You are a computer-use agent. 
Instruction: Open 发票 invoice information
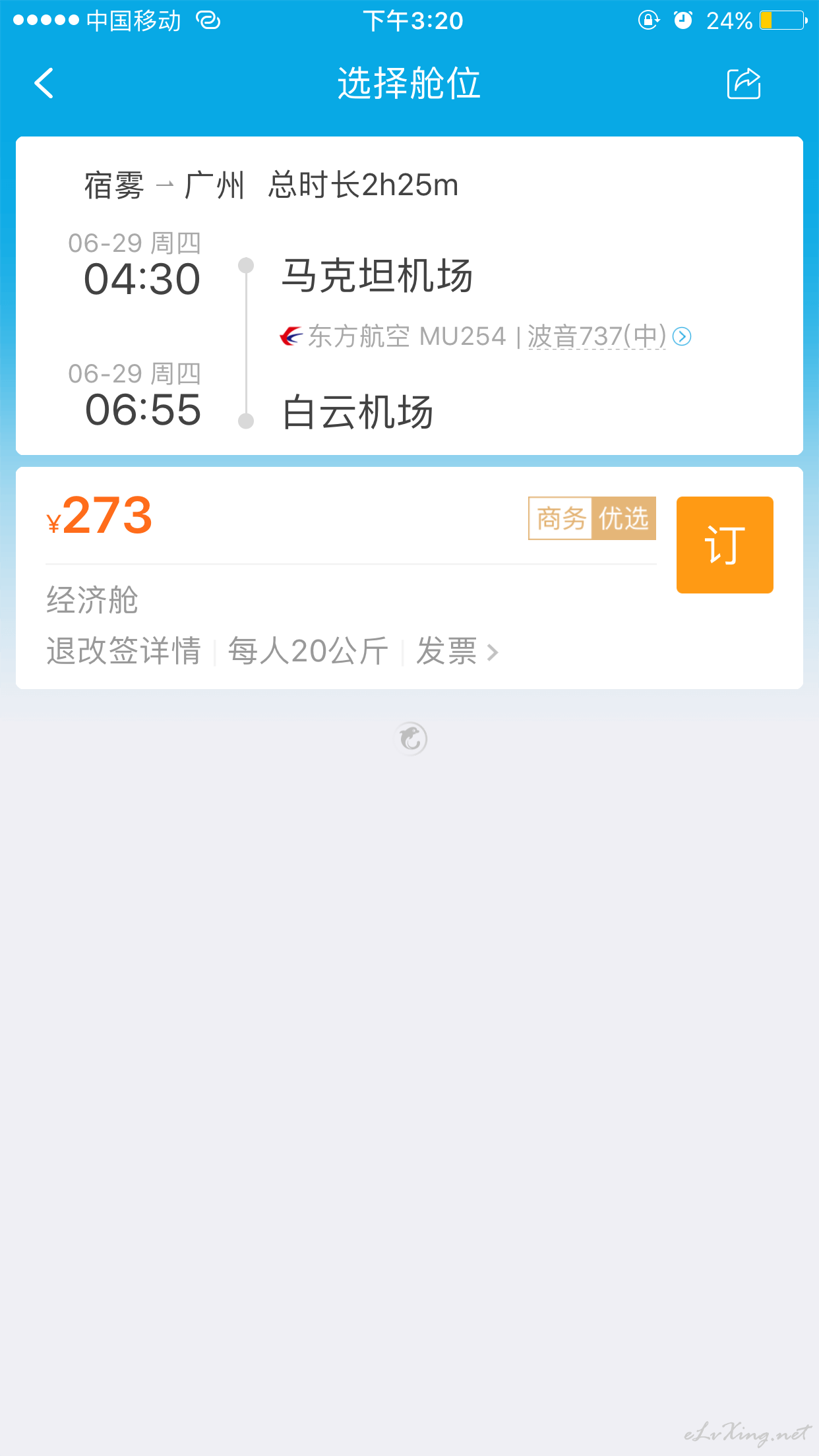456,652
